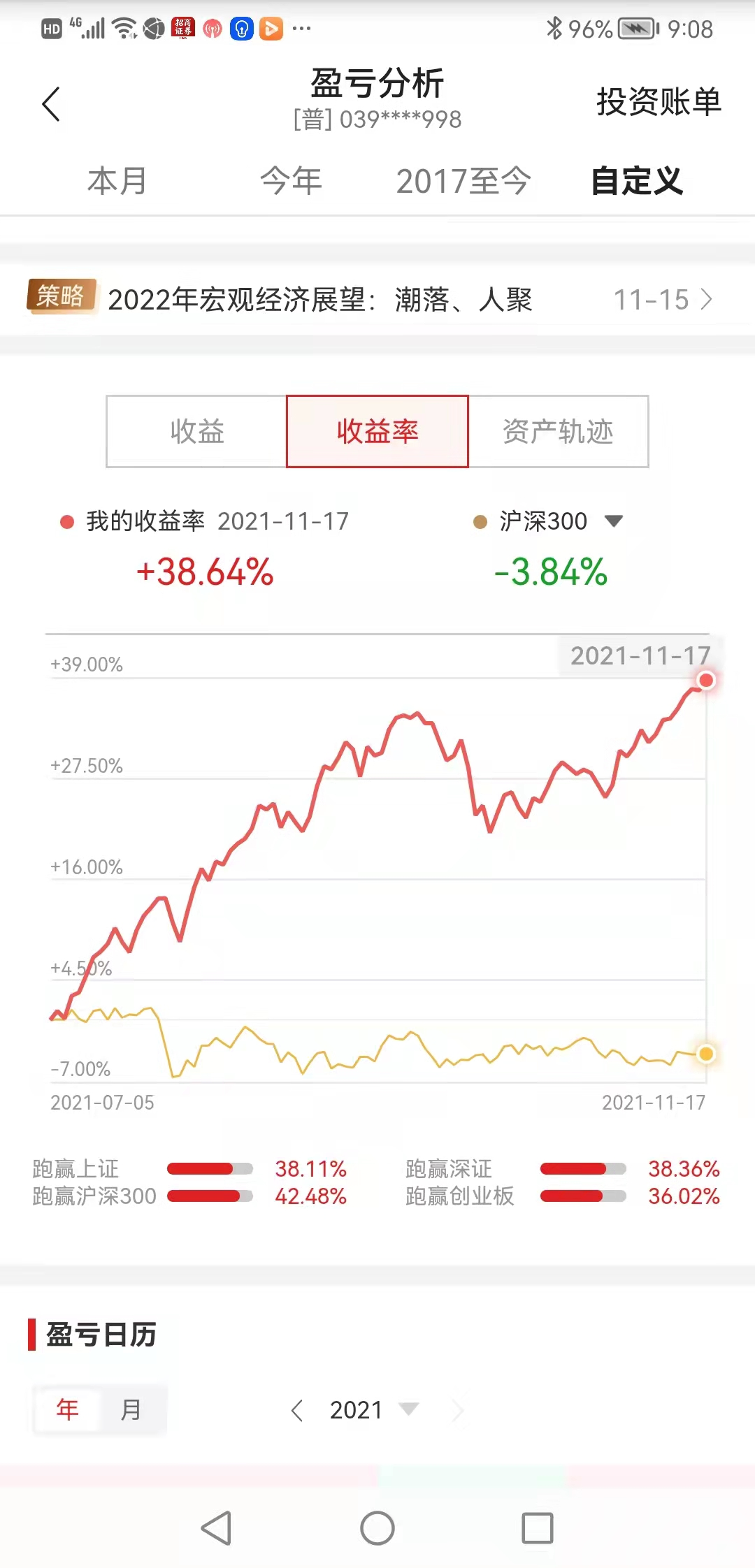
Task: Switch to 本月 tab
Action: coord(117,181)
